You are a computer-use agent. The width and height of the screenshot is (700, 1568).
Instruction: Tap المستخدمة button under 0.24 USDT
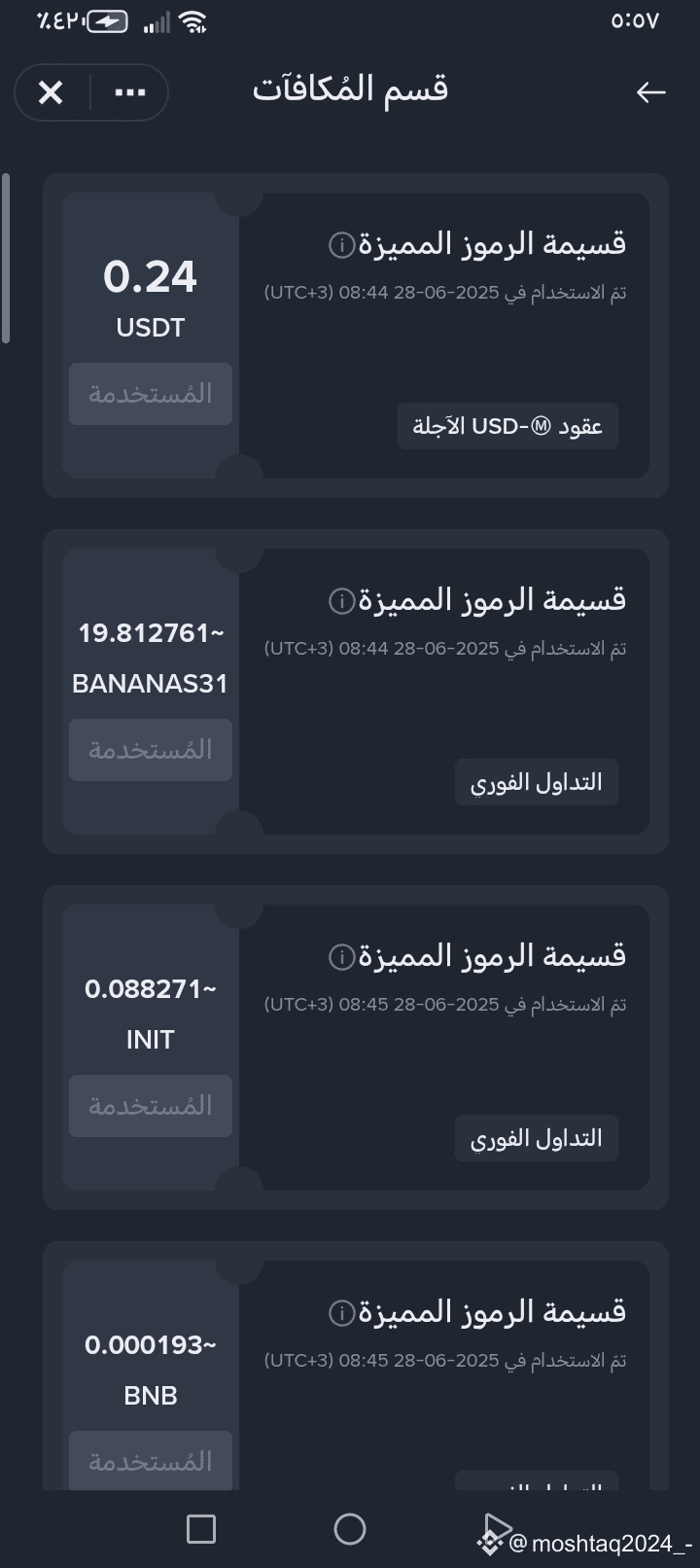pos(151,394)
